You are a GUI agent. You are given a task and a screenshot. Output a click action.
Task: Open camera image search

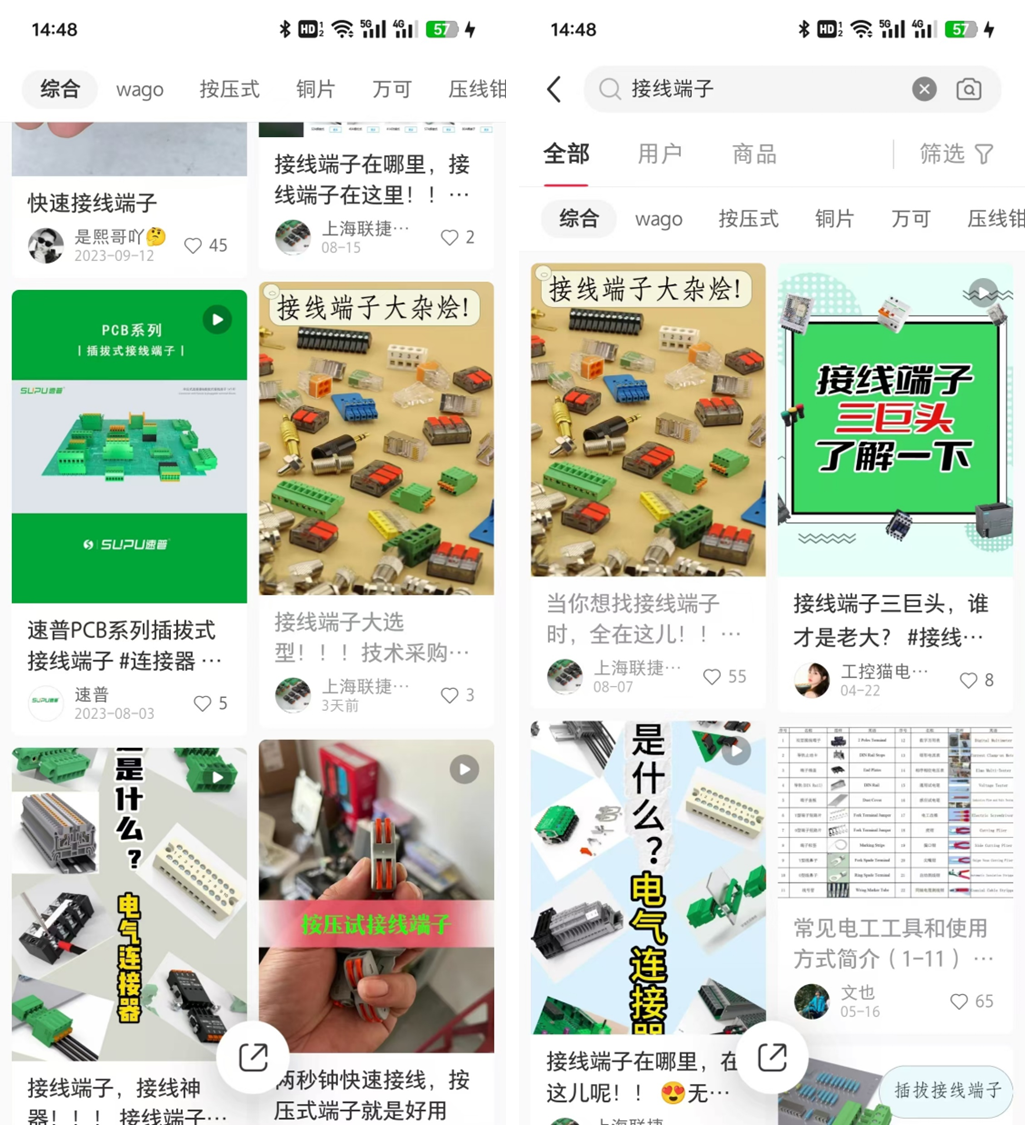pyautogui.click(x=968, y=89)
